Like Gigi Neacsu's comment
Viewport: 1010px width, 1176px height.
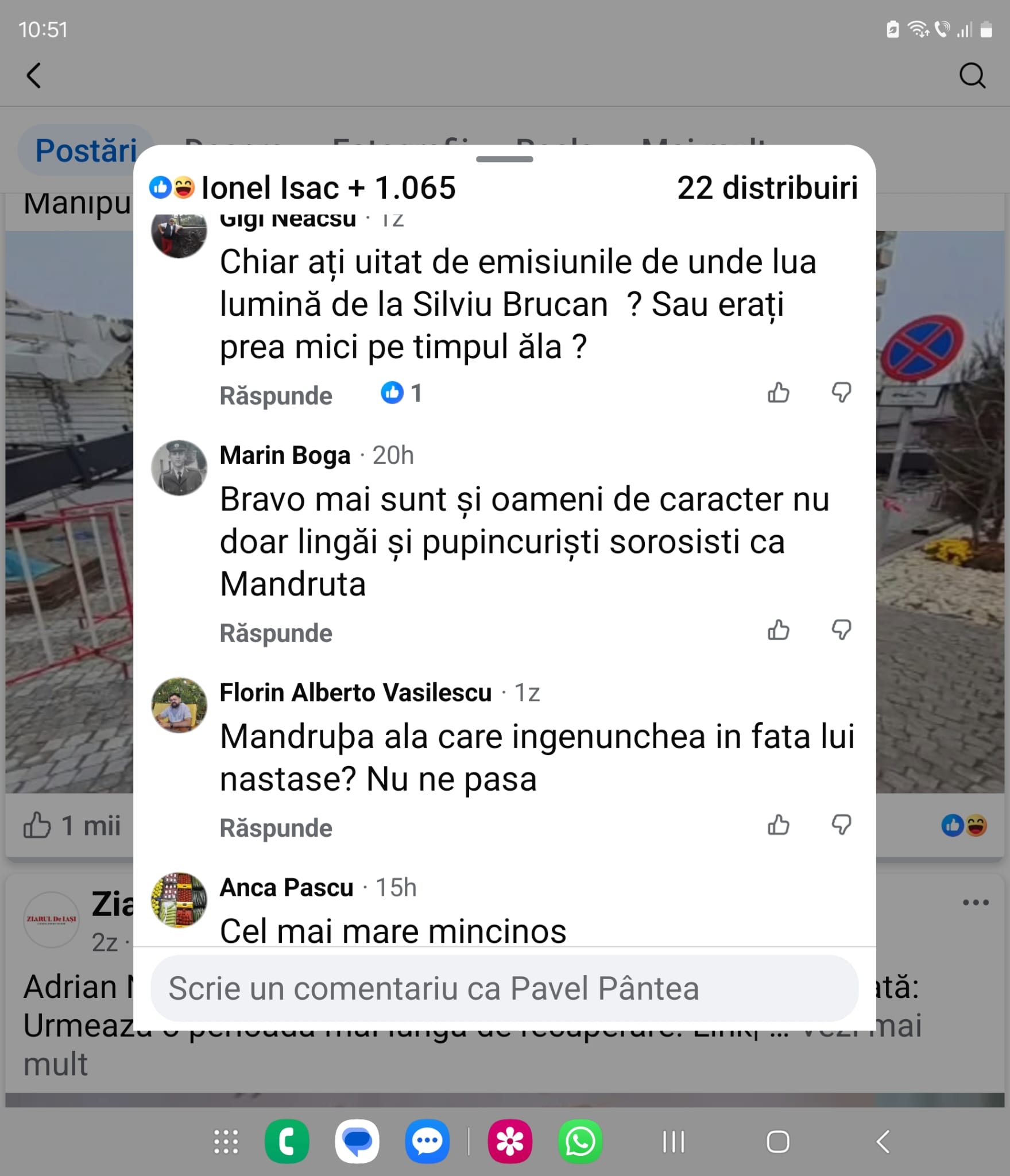(x=778, y=393)
